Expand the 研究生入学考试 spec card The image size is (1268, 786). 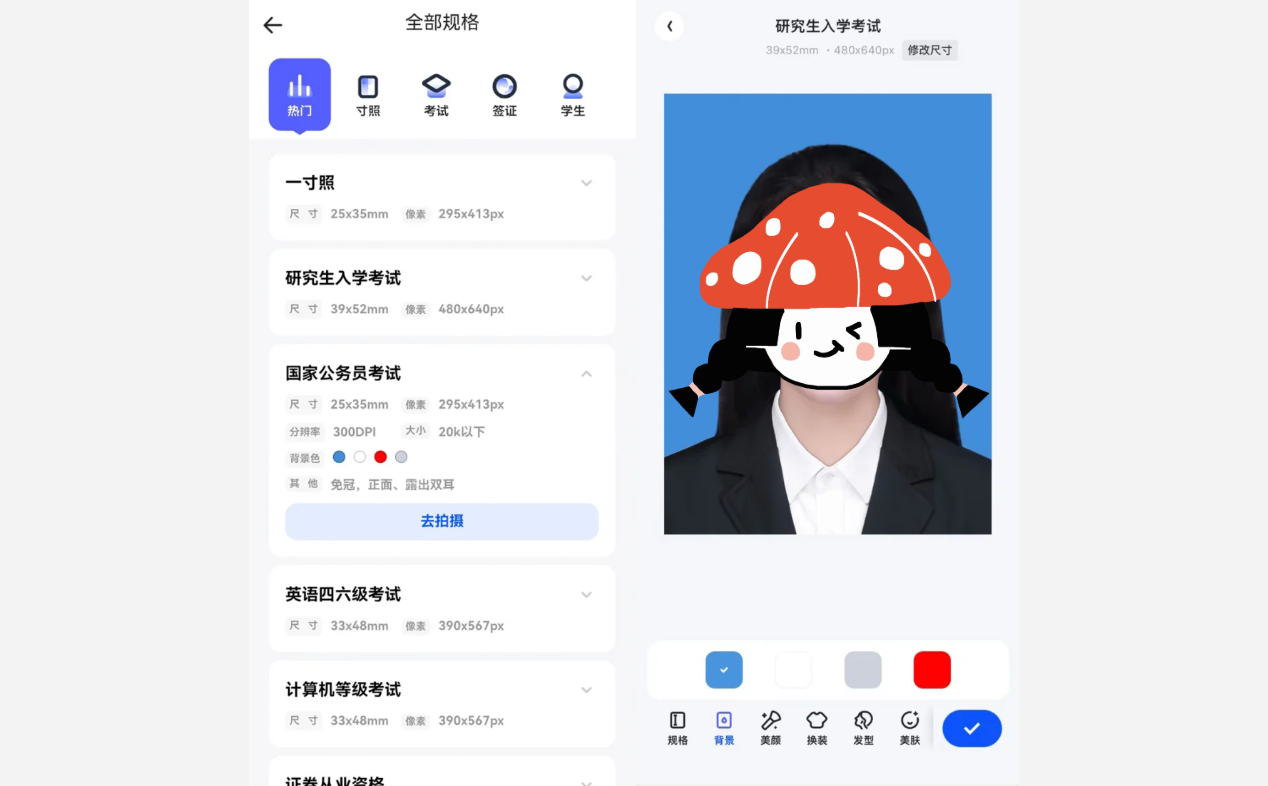click(586, 278)
